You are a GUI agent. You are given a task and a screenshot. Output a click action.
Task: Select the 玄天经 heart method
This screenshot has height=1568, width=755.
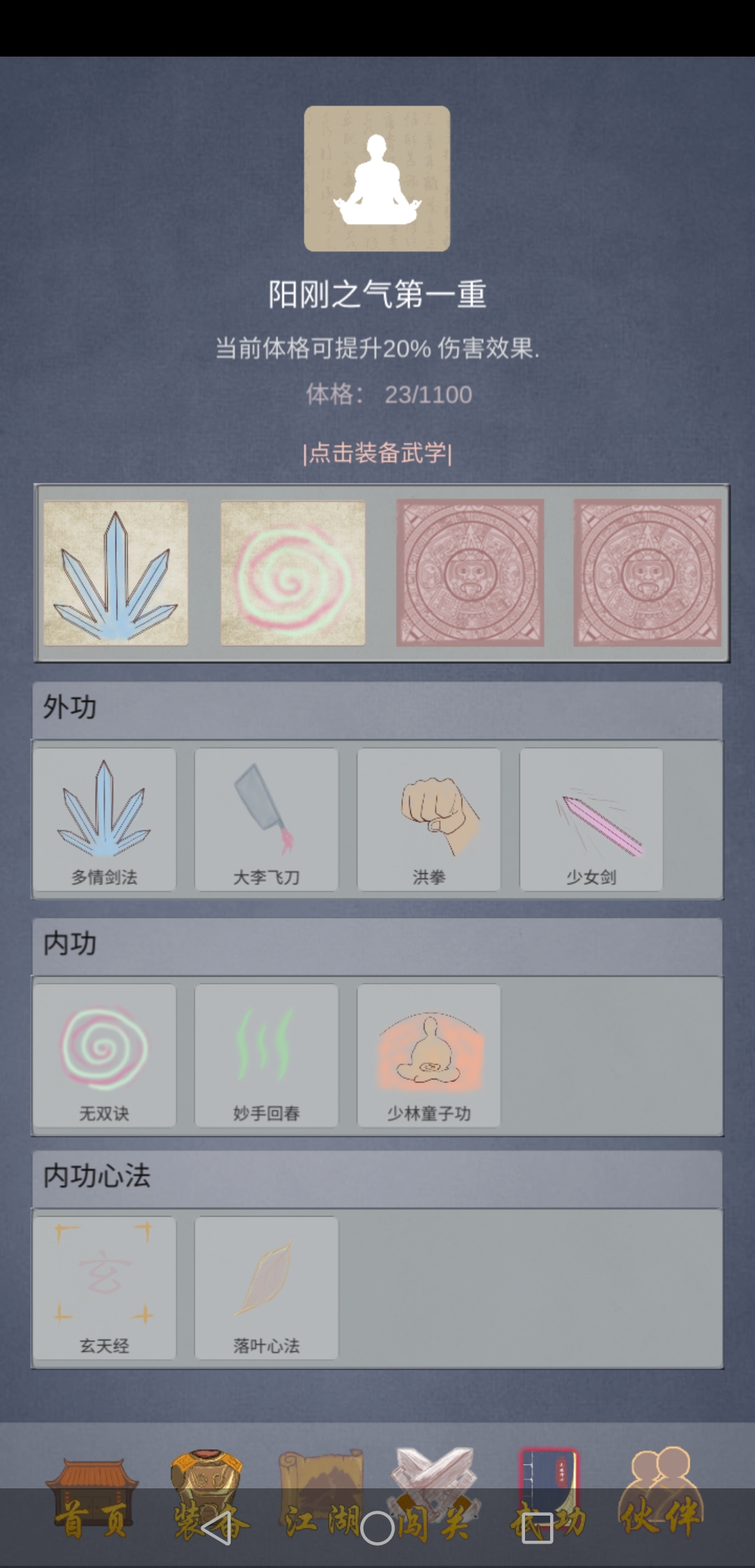pos(104,1288)
